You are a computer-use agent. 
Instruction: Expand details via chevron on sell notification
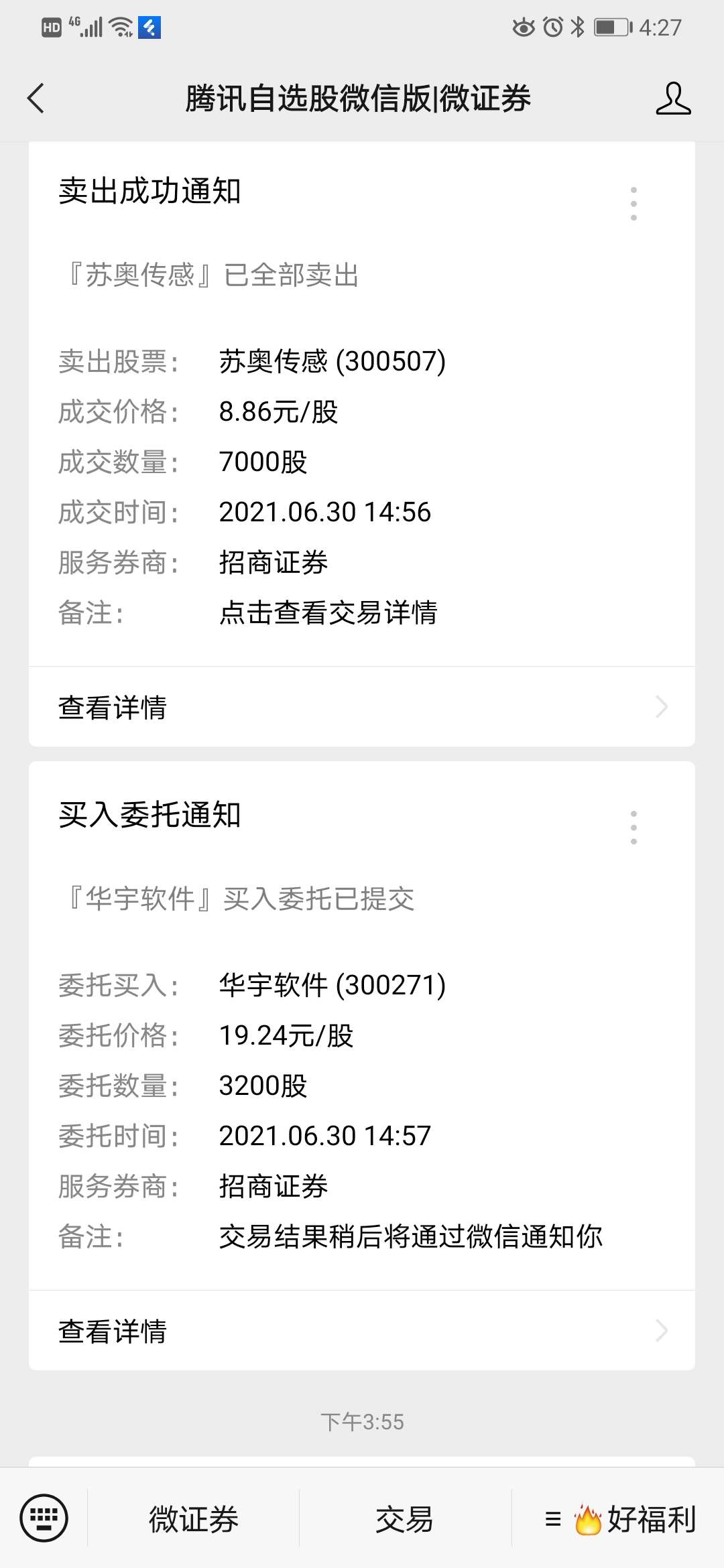662,707
